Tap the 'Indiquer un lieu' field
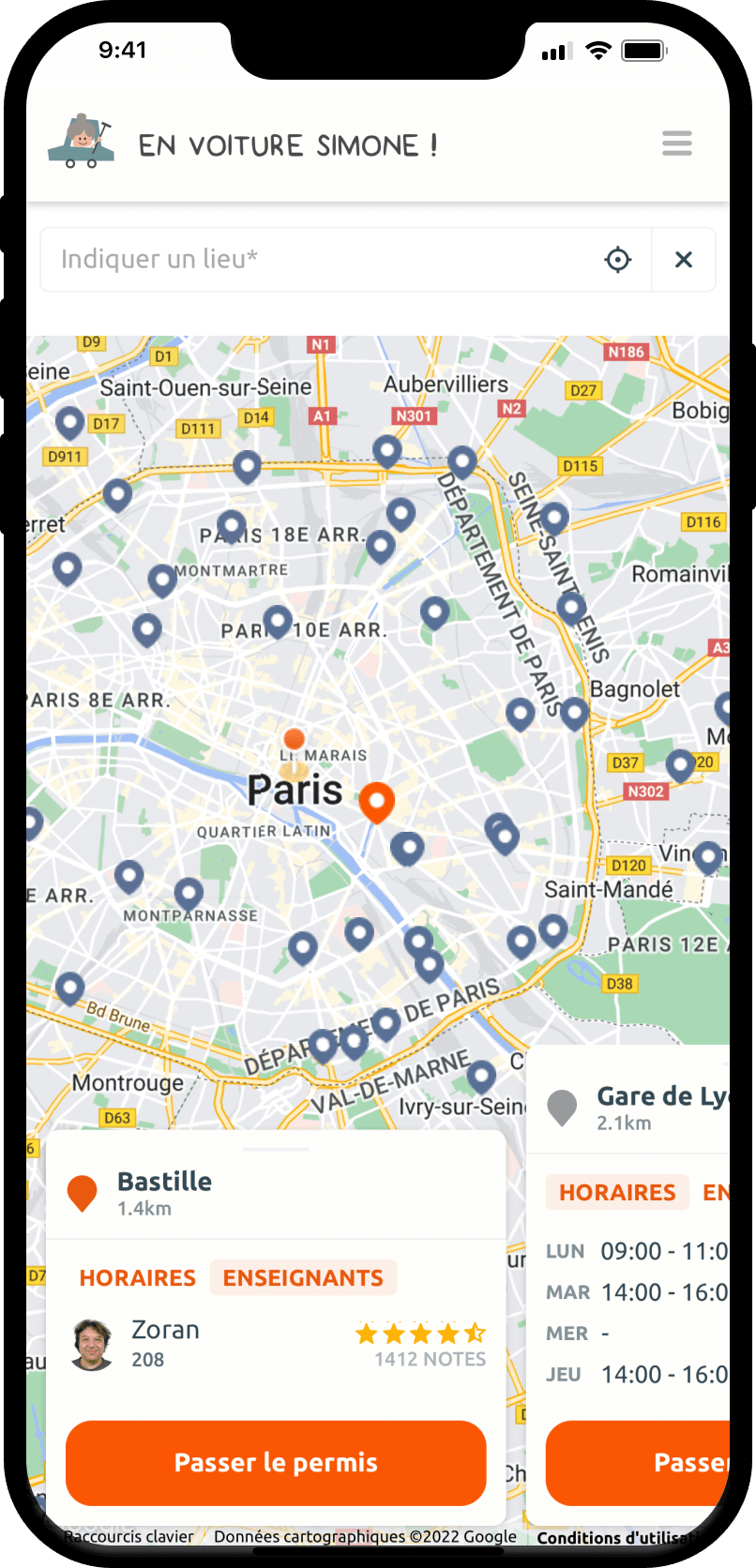 pyautogui.click(x=319, y=259)
